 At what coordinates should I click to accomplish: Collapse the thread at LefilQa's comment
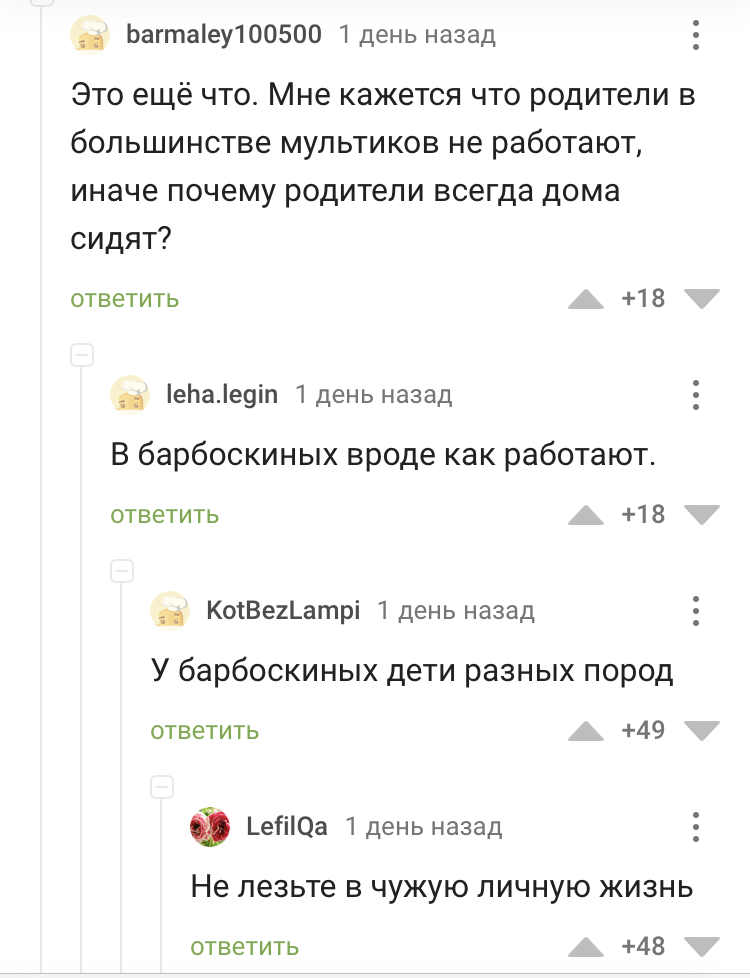162,787
